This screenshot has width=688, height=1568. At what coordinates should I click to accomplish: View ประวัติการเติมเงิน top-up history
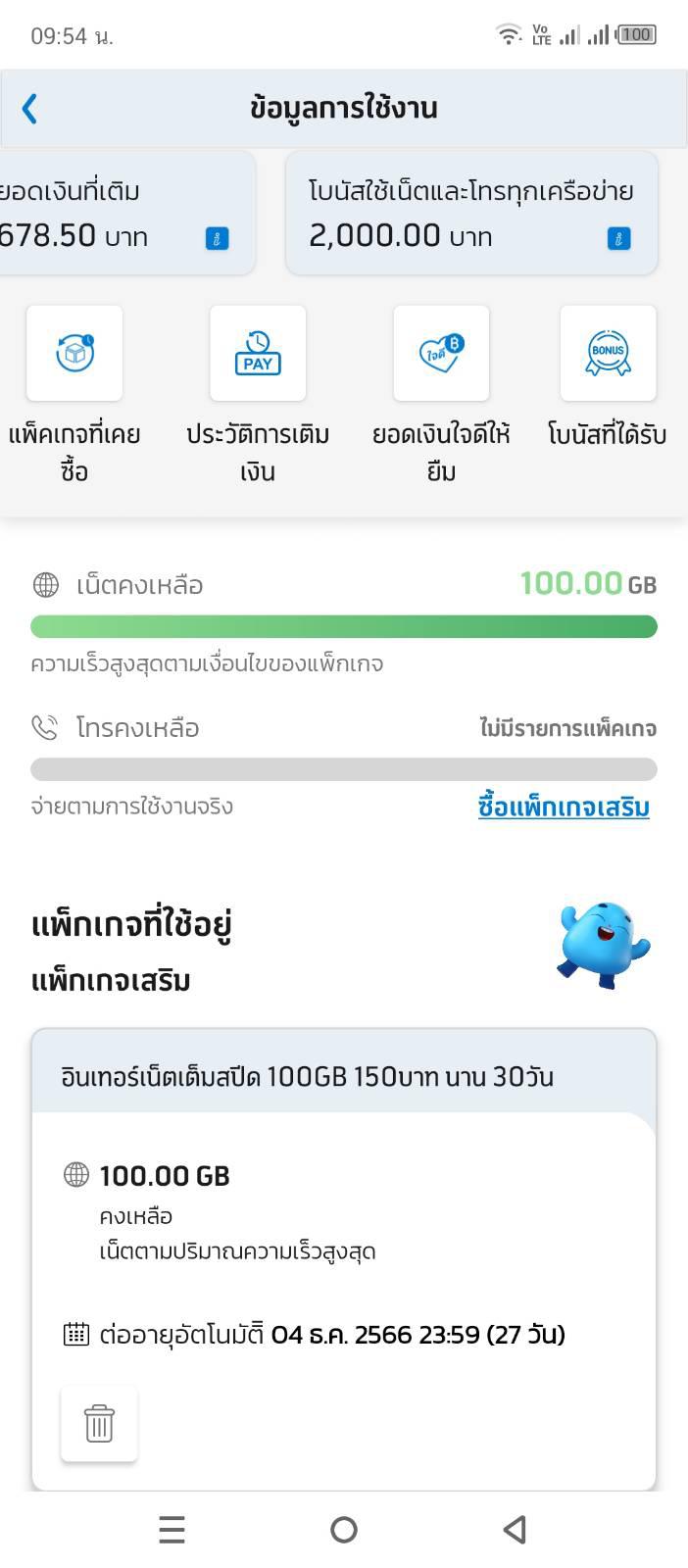(258, 354)
